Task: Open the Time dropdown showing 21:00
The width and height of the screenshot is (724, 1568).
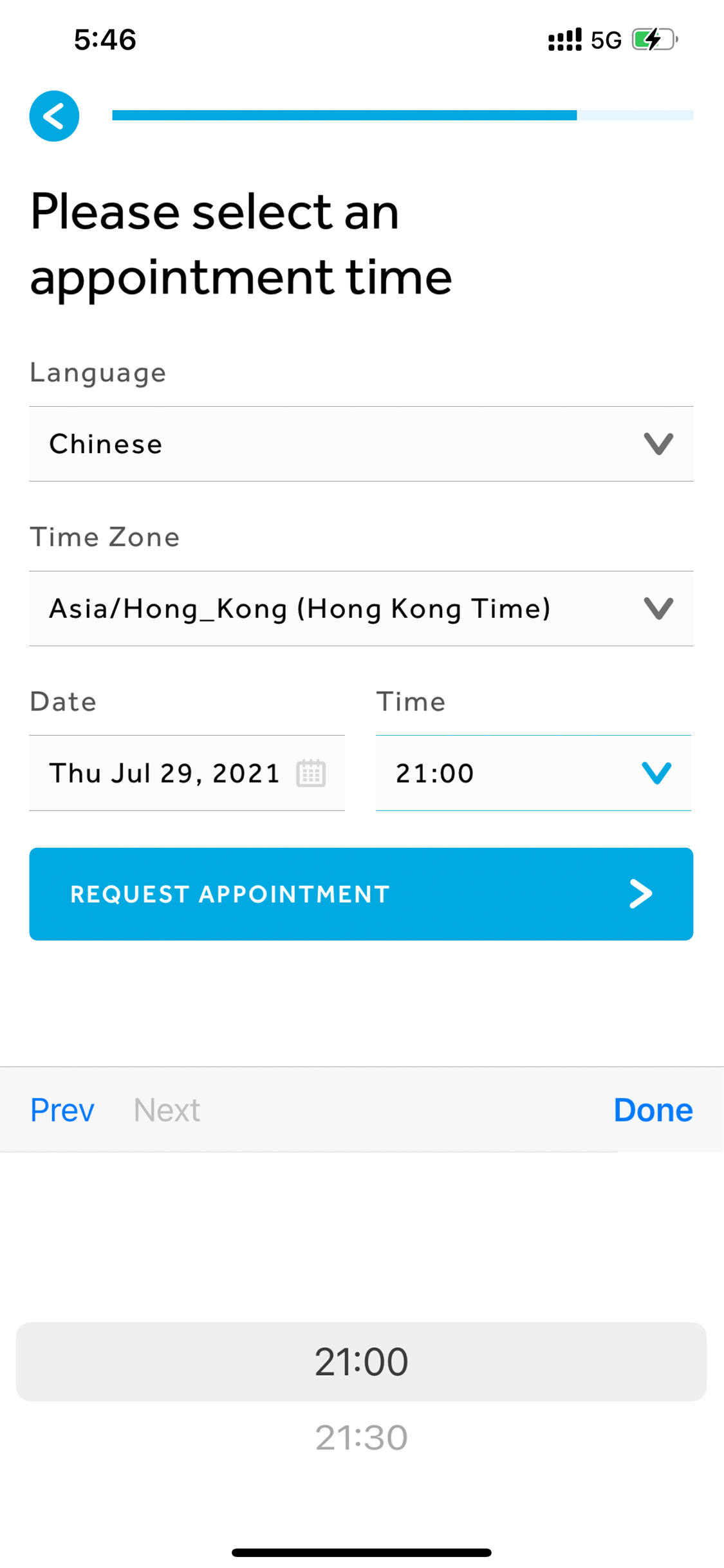Action: pos(534,773)
